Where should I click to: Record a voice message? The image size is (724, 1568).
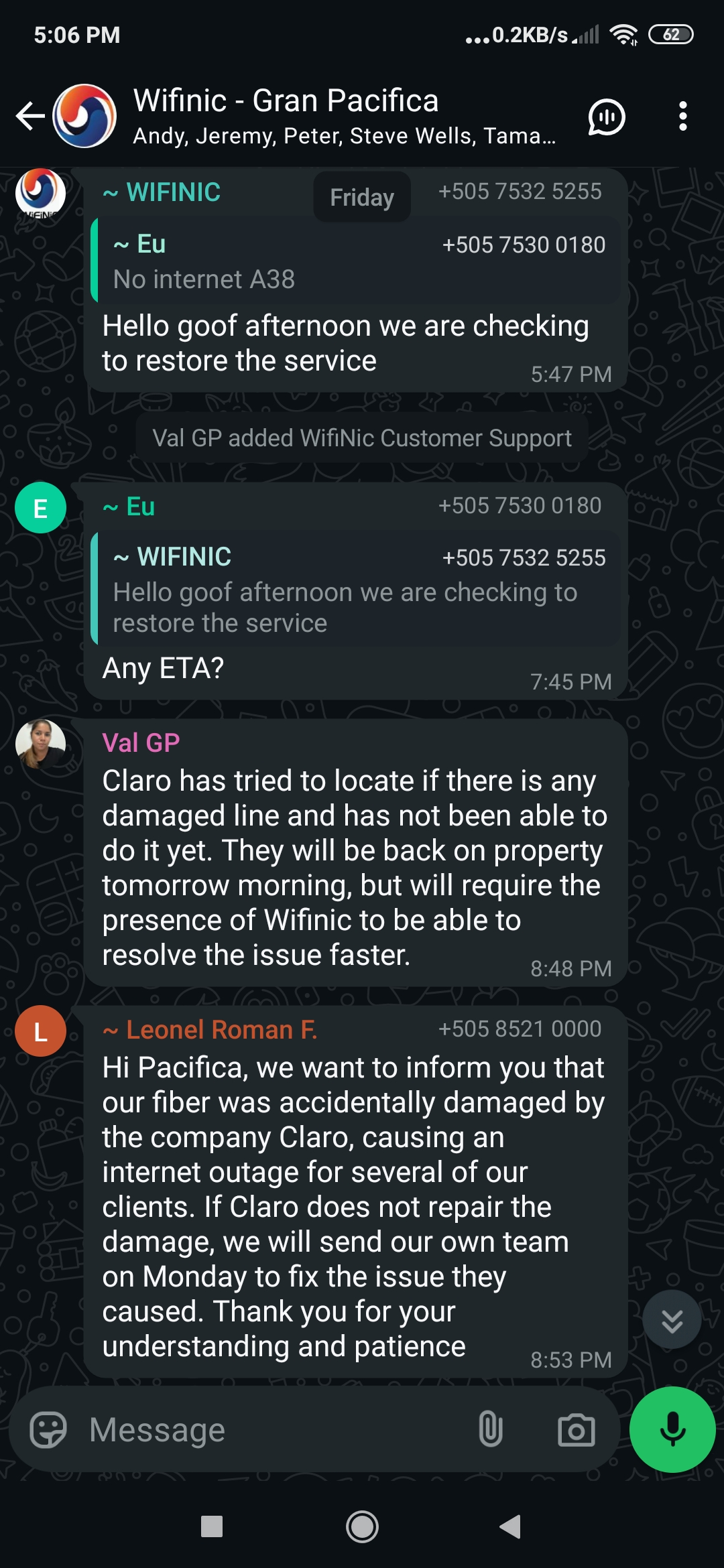pos(672,1429)
